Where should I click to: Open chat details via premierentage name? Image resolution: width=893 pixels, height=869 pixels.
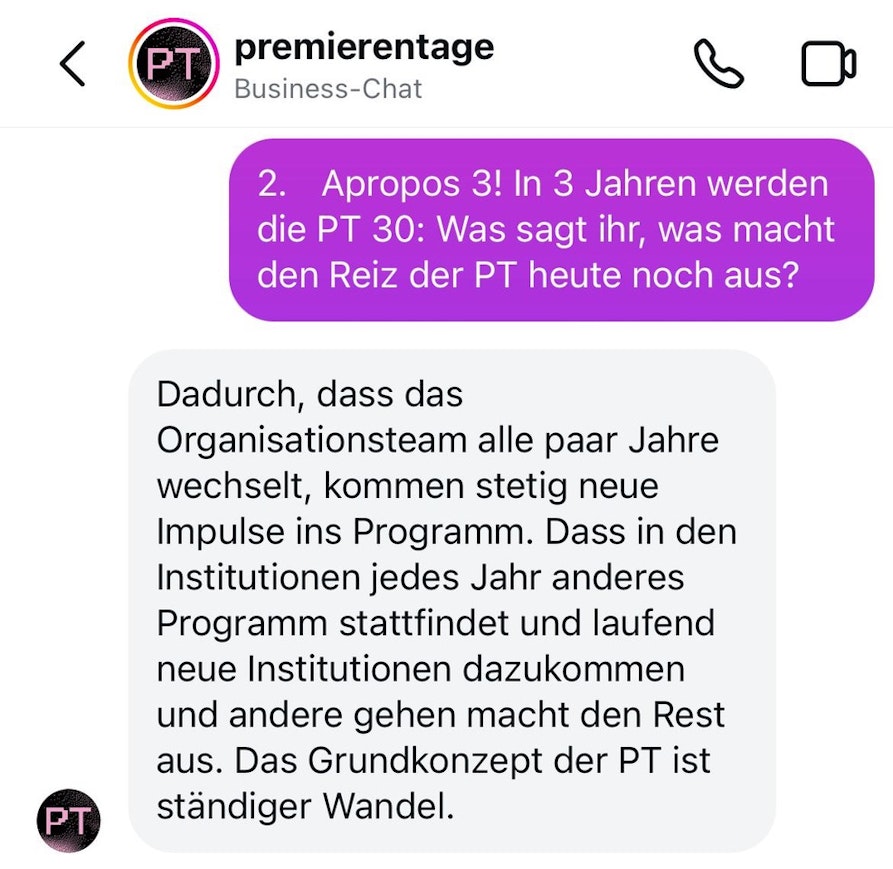[x=363, y=47]
